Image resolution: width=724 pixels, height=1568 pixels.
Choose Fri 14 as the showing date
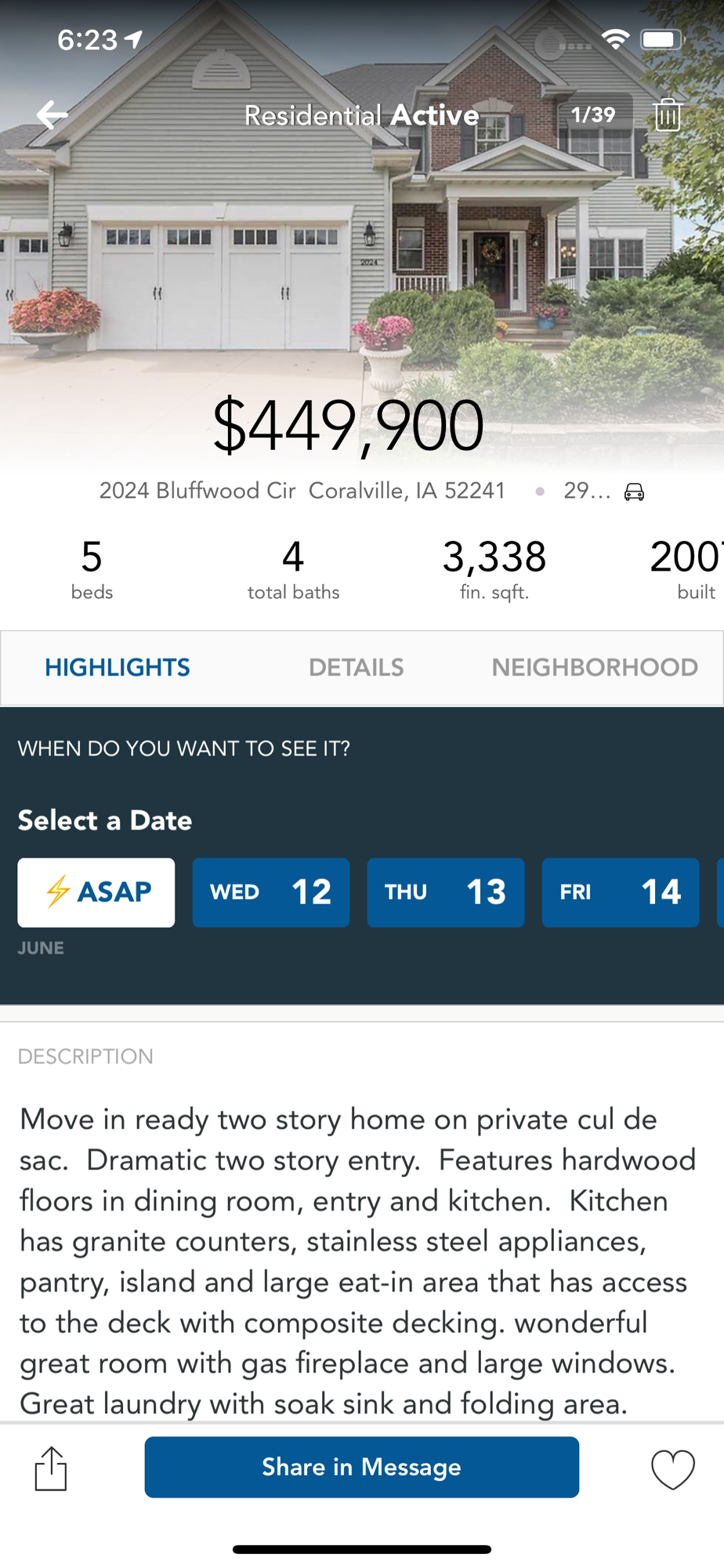click(621, 892)
